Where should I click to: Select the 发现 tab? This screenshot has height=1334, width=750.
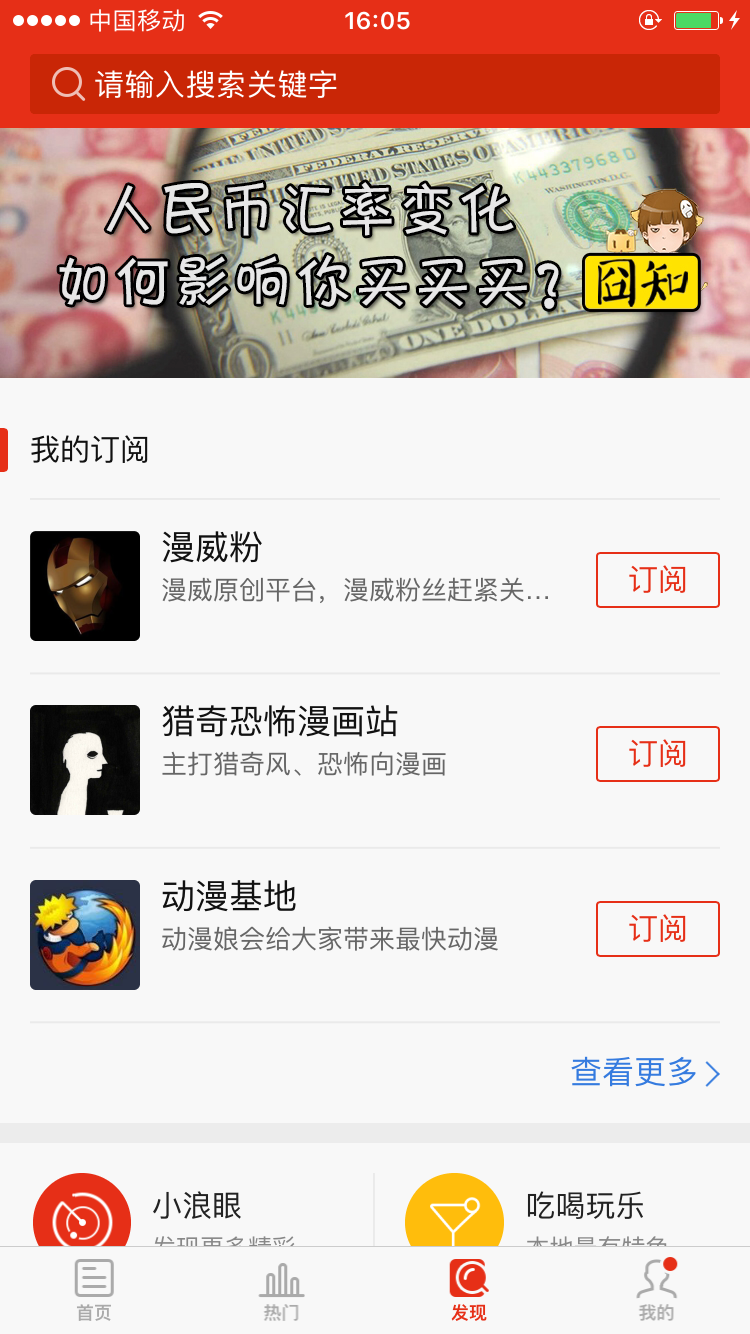point(468,1290)
